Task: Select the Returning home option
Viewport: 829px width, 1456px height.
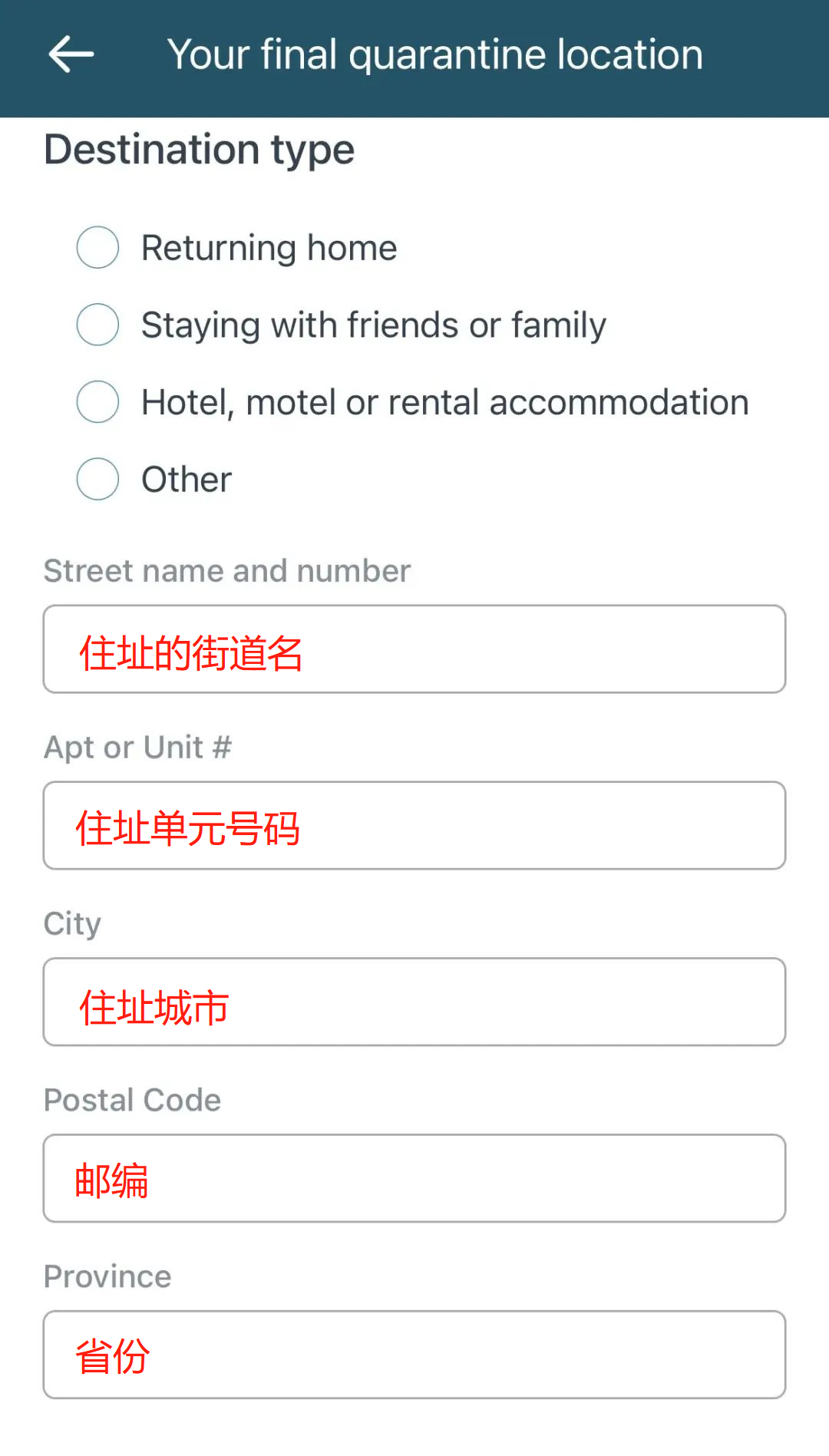Action: tap(98, 247)
